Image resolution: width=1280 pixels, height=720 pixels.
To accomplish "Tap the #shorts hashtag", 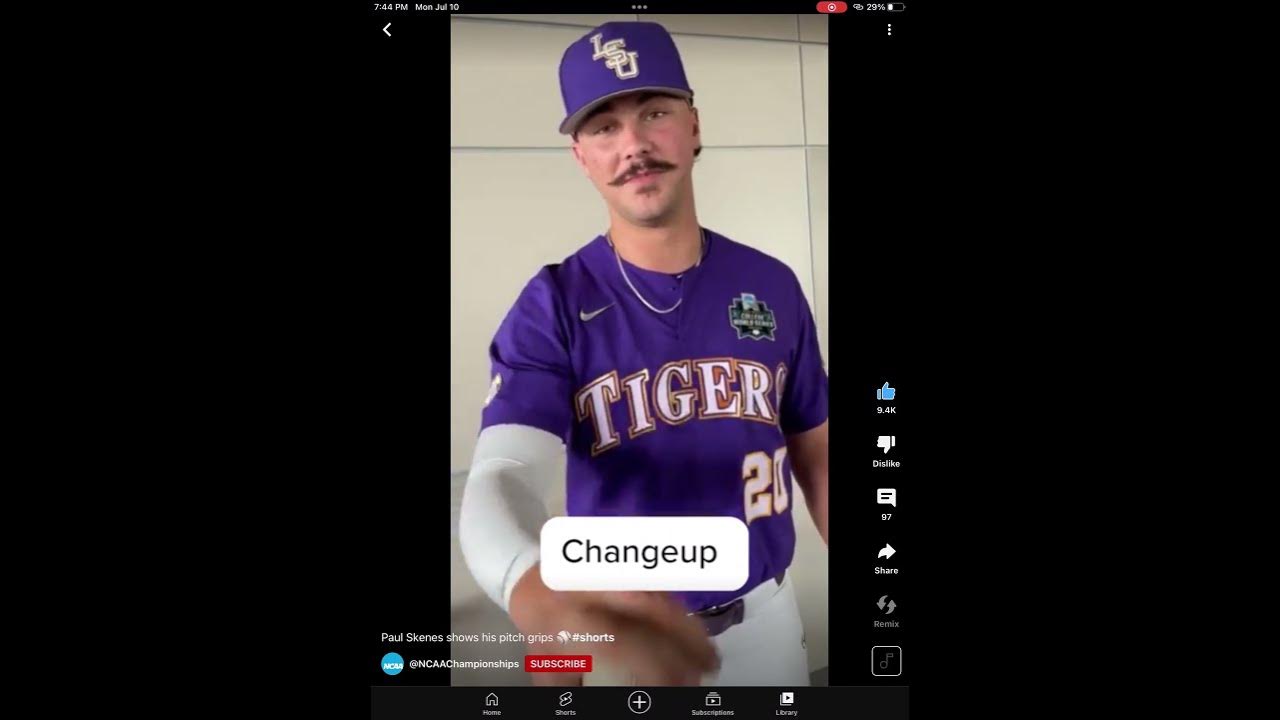I will click(x=593, y=637).
